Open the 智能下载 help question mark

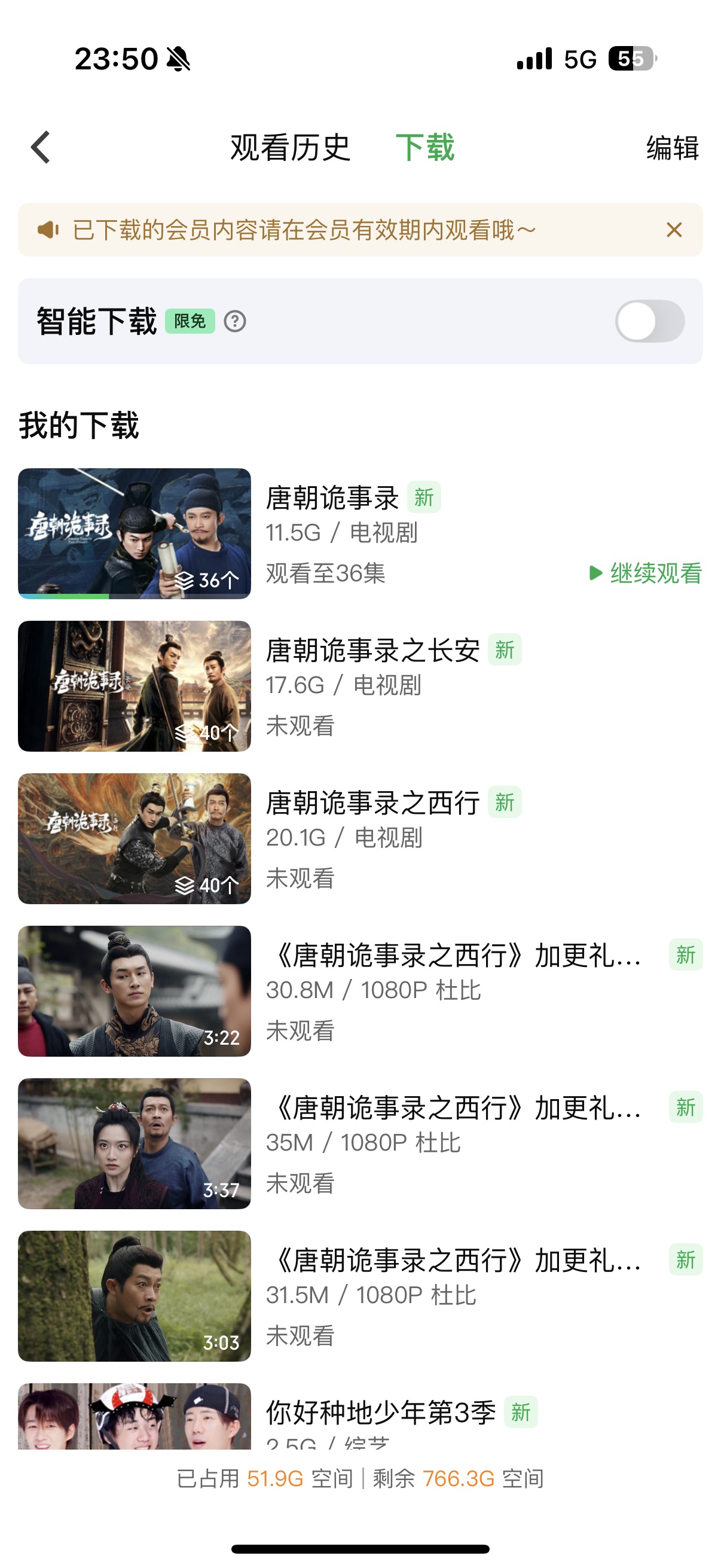point(235,321)
